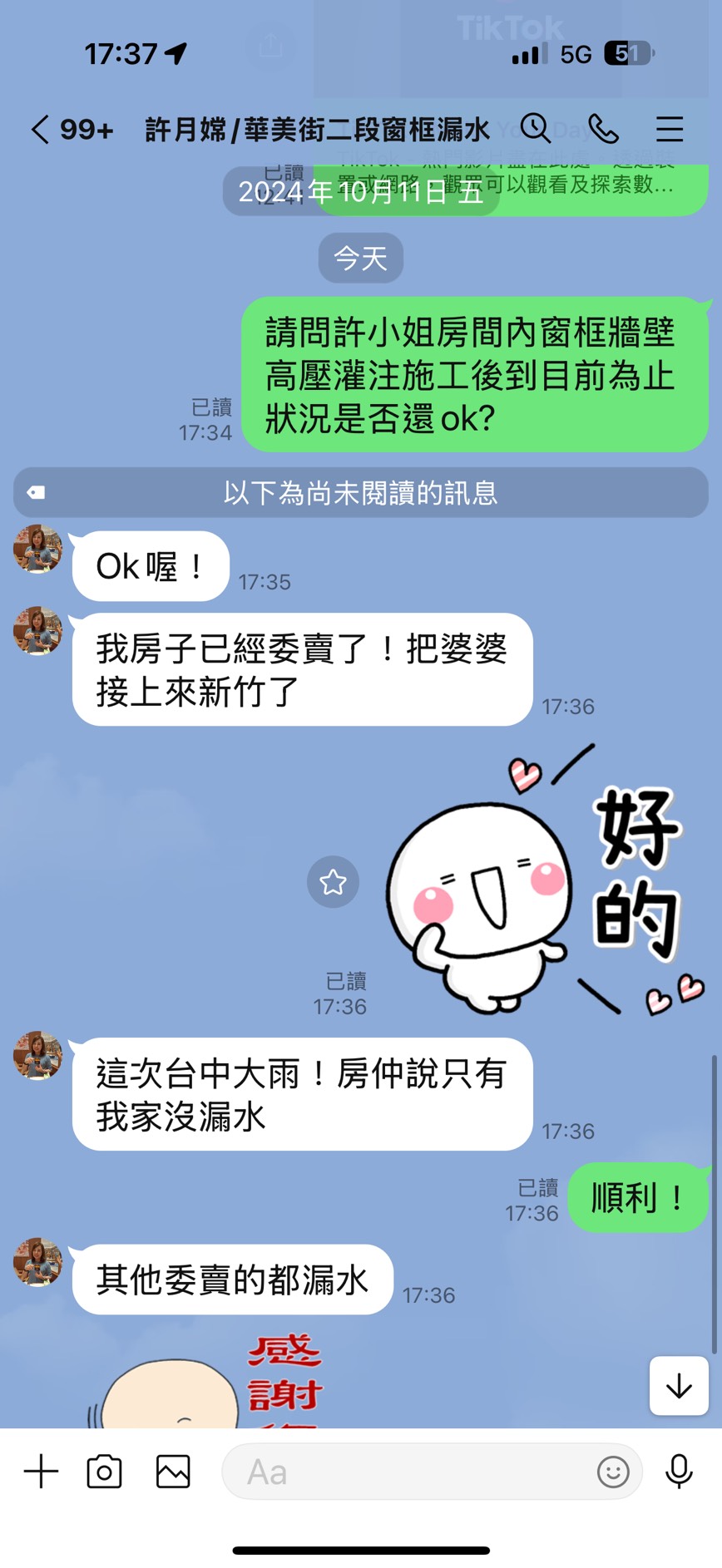Open the chat menu
Viewport: 722px width, 1568px height.
tap(670, 129)
